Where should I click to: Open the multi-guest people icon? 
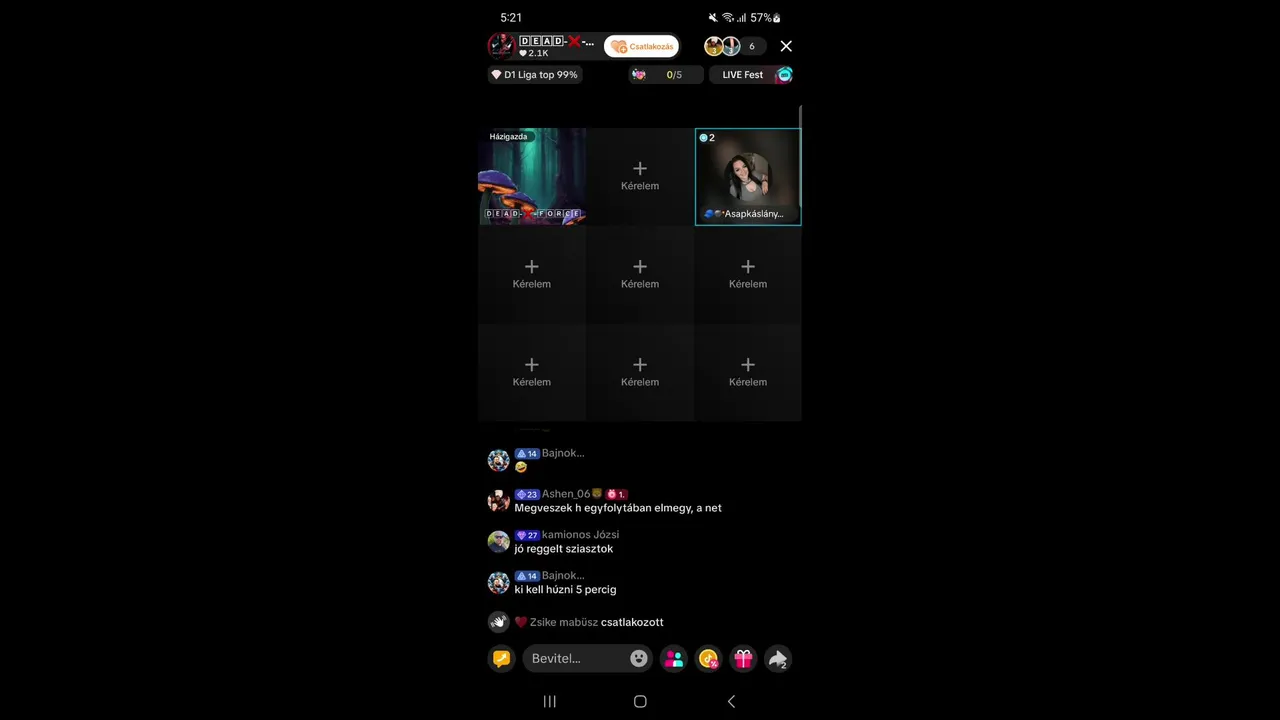[x=674, y=659]
